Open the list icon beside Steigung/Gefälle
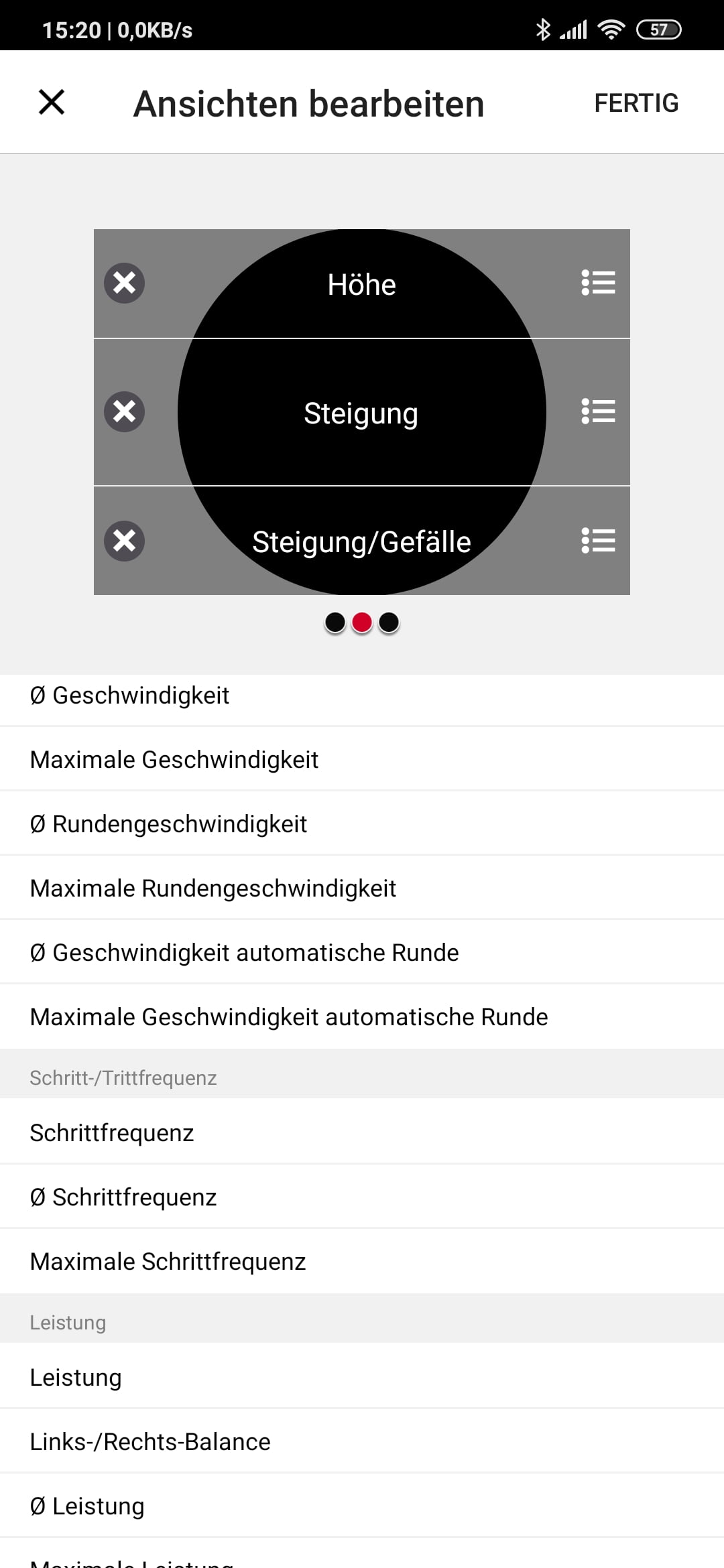This screenshot has height=1568, width=724. [598, 541]
